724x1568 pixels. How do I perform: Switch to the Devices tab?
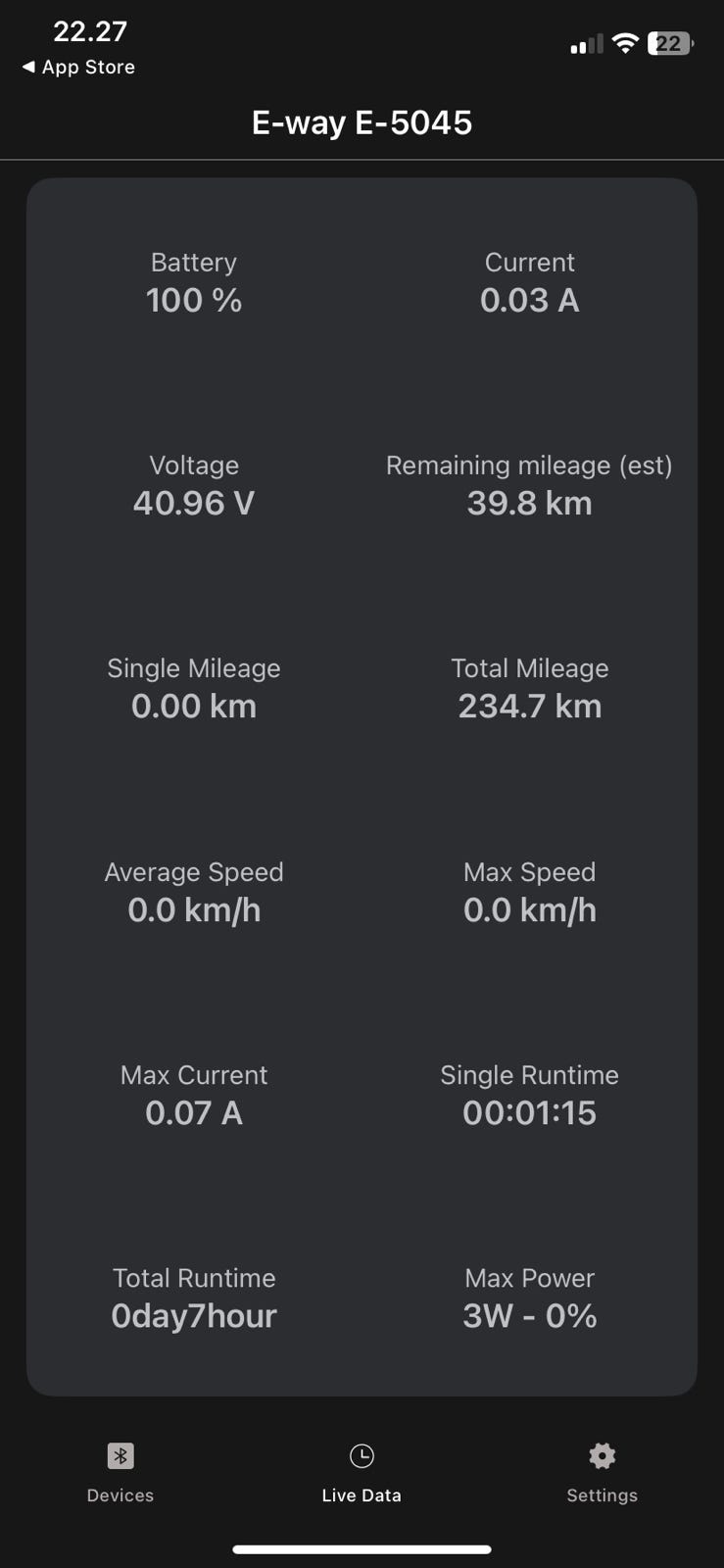121,1472
